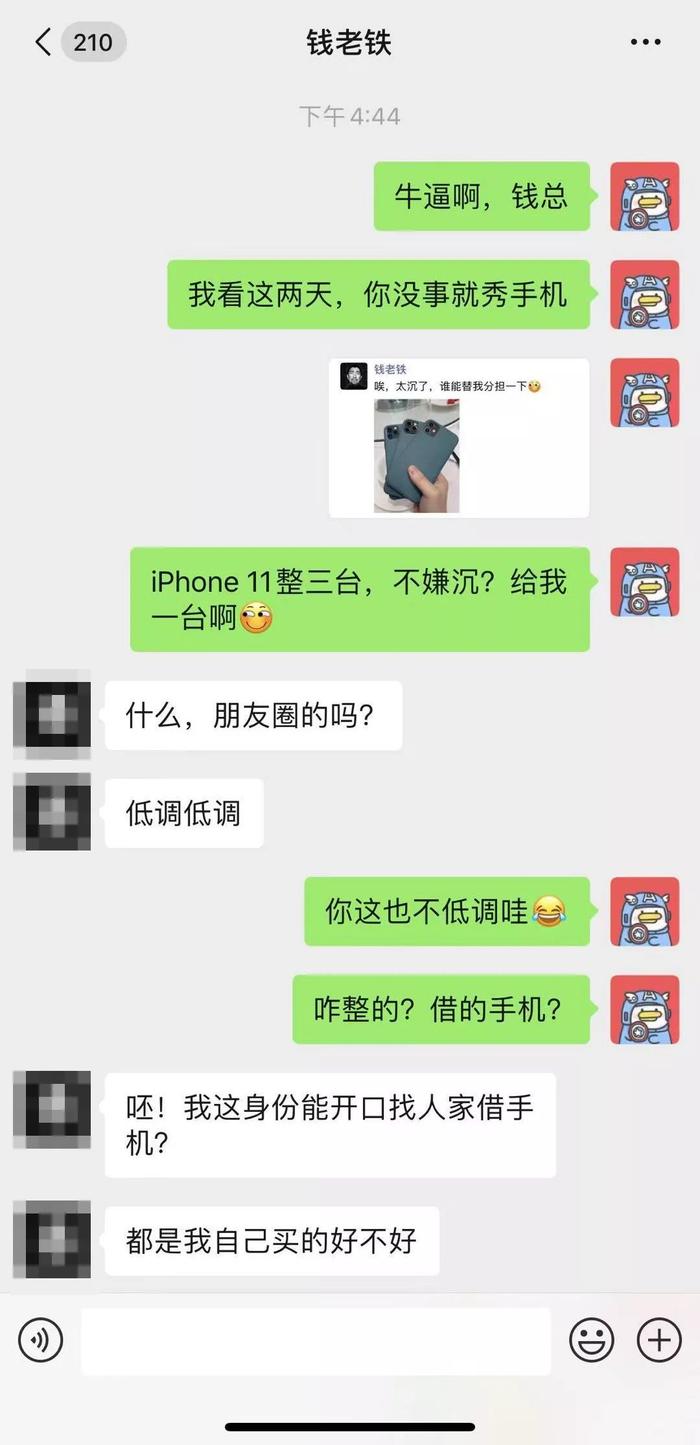This screenshot has height=1445, width=700.
Task: Open the contact's avatar beside 低调低调
Action: pyautogui.click(x=52, y=812)
